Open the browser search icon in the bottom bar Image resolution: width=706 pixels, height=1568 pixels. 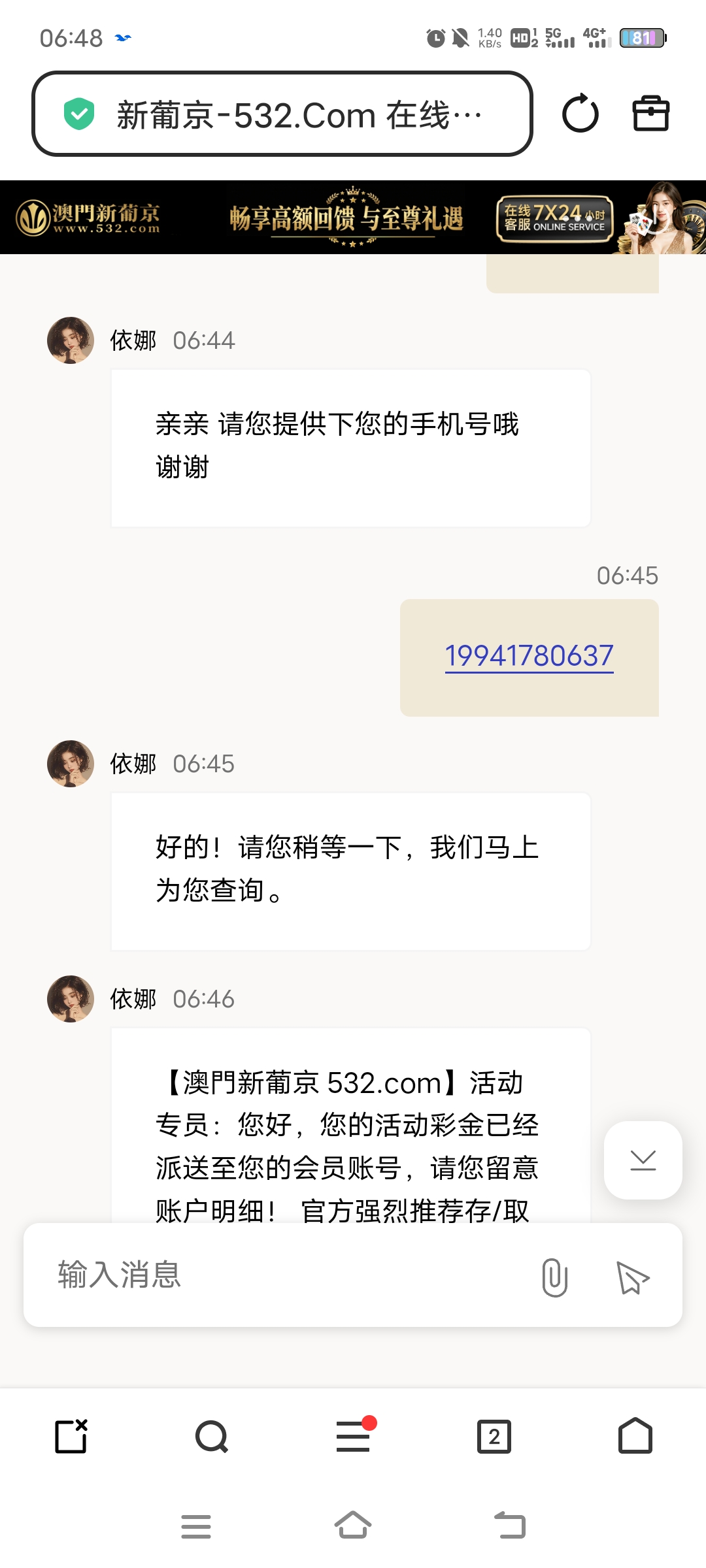click(x=212, y=1436)
